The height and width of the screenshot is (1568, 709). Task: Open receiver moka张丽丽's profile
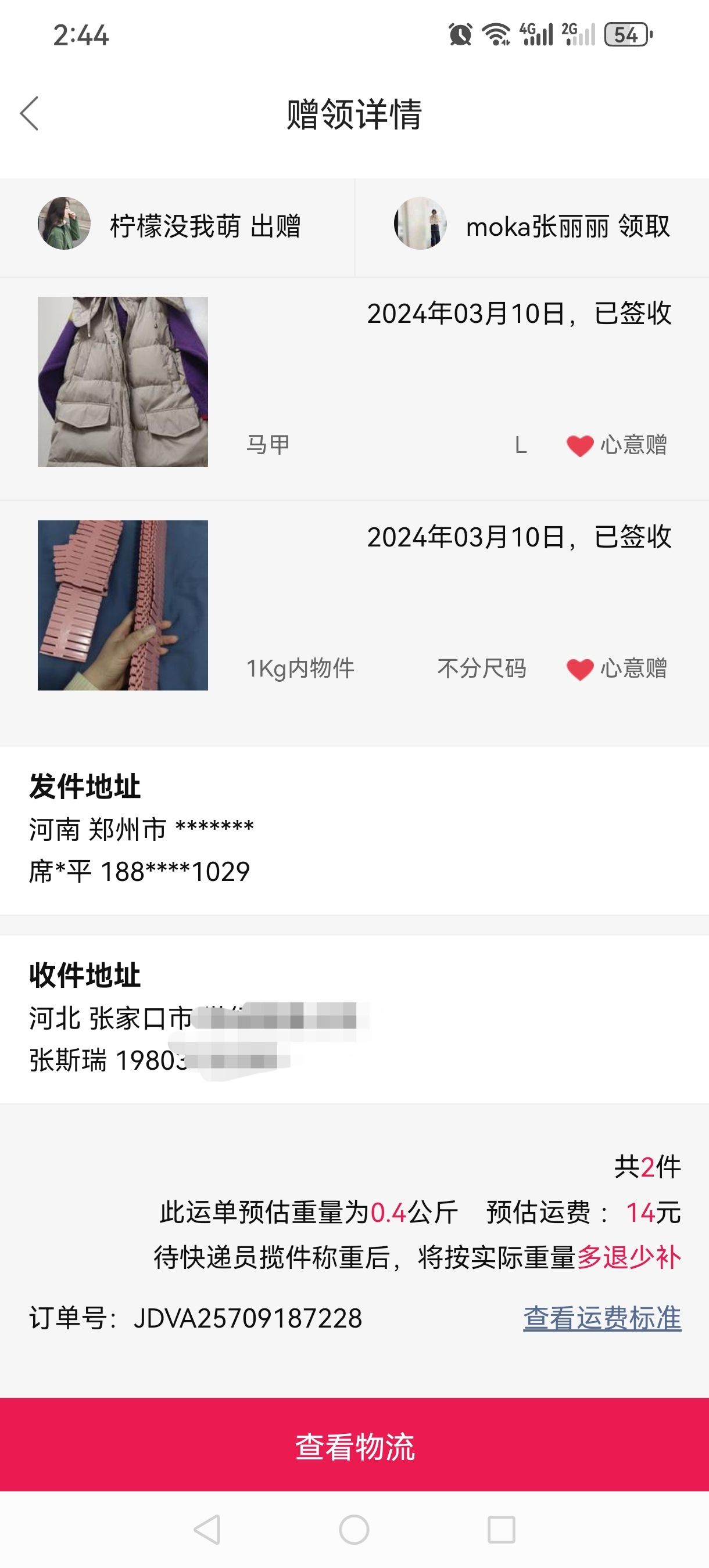pos(532,226)
